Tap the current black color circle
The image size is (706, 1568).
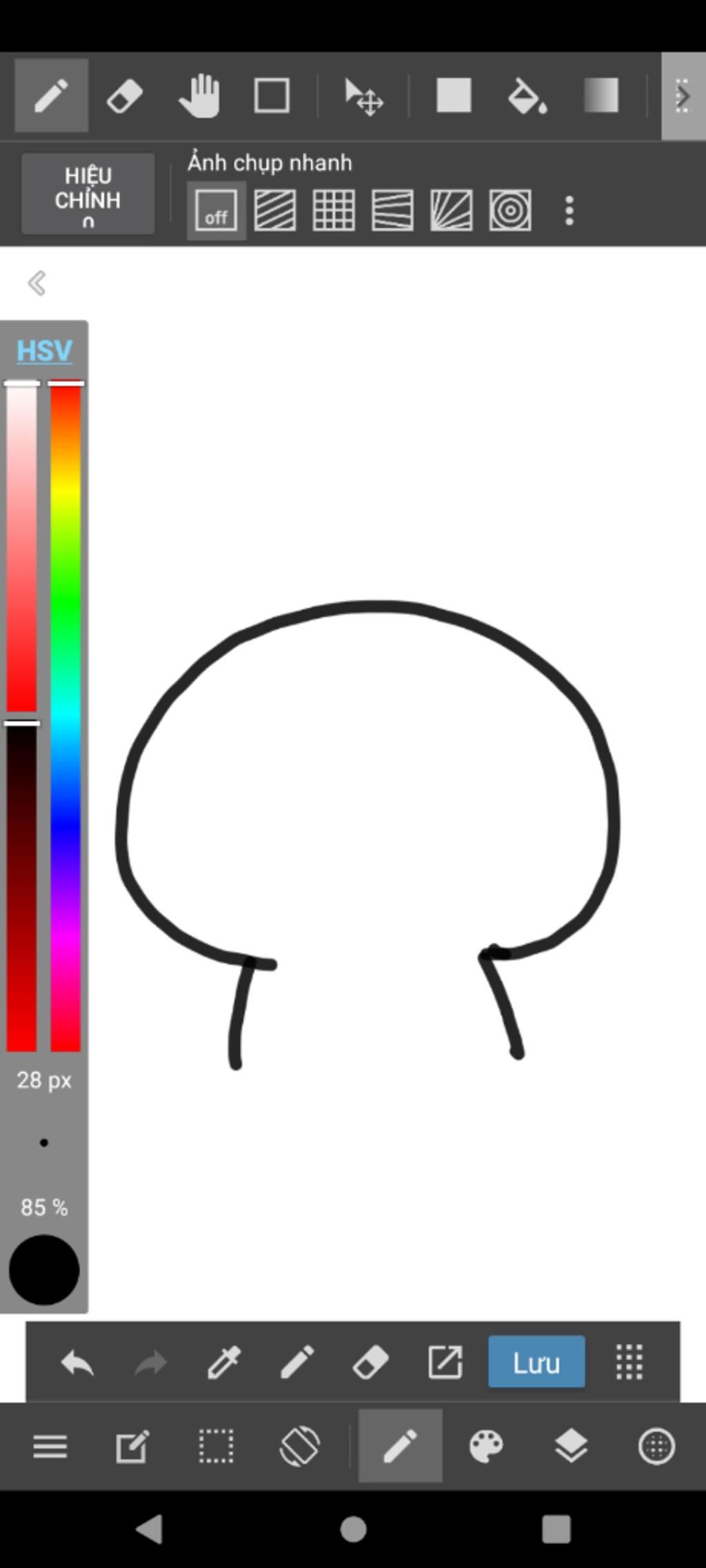click(44, 1270)
